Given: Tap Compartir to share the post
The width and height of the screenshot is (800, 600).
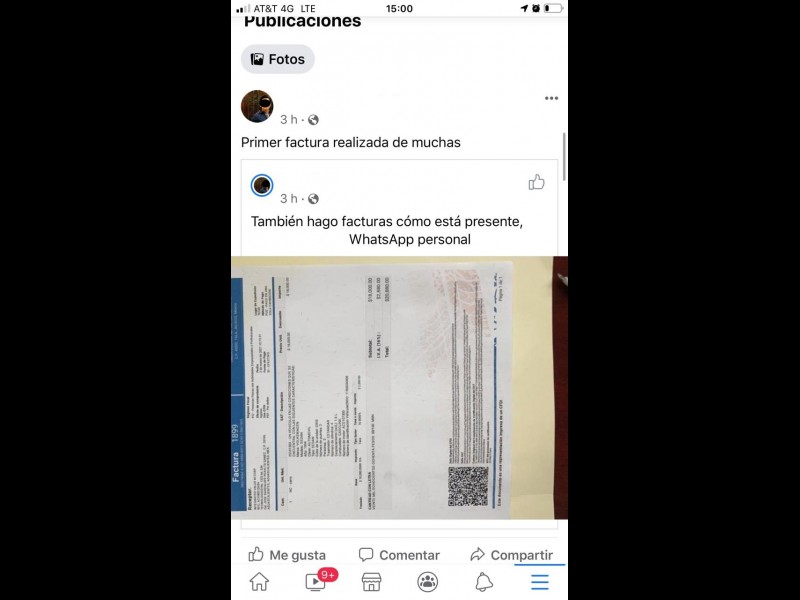Looking at the screenshot, I should click(511, 555).
